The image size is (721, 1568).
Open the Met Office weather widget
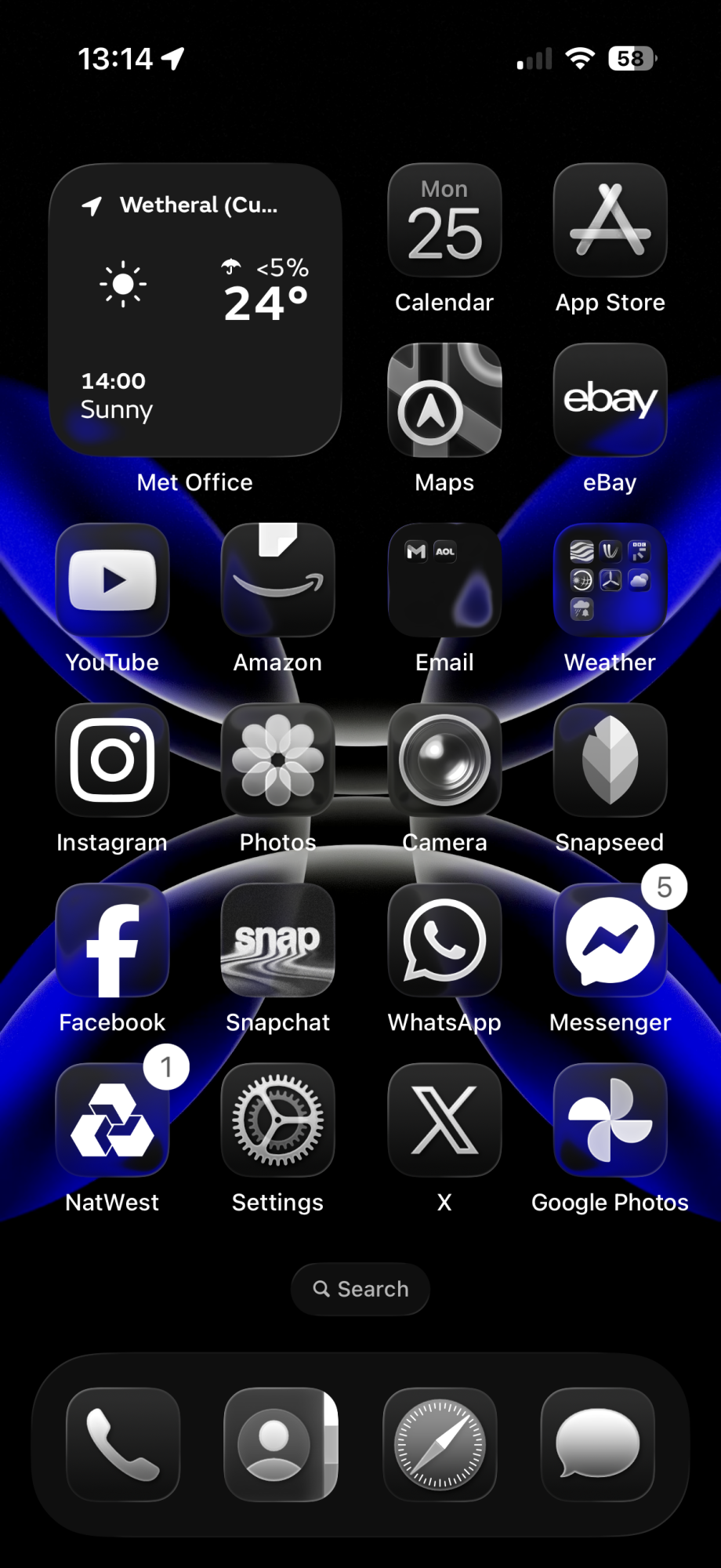tap(195, 310)
